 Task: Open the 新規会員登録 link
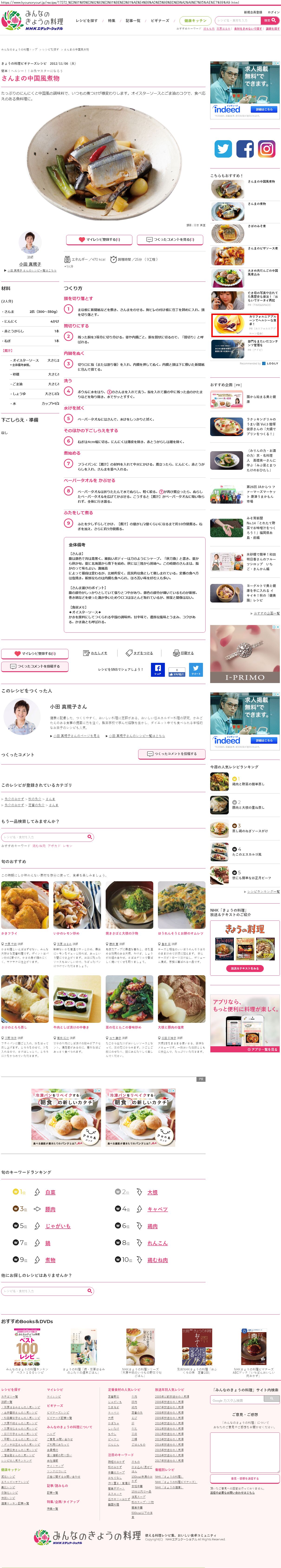[x=253, y=12]
